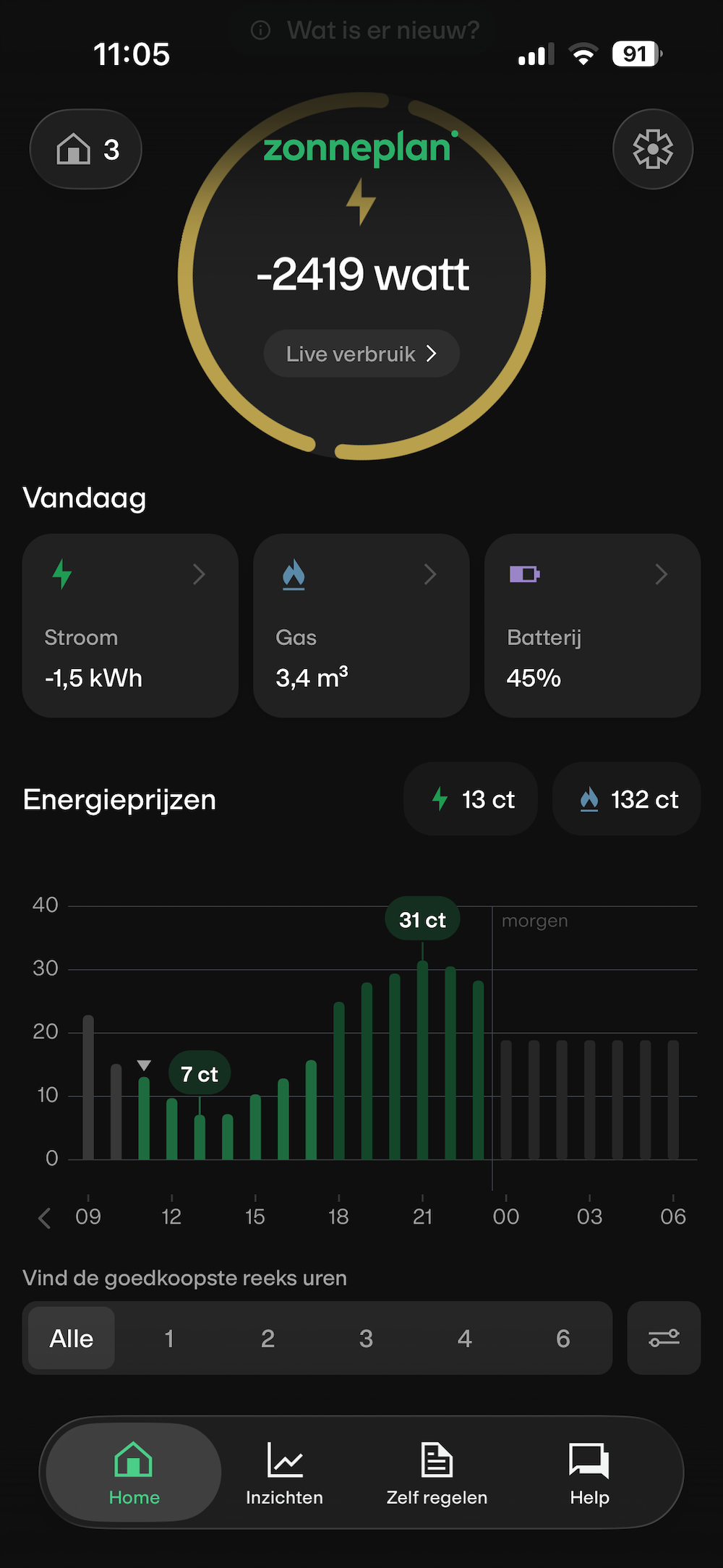This screenshot has width=723, height=1568.
Task: Open the Gas usage card
Action: coord(361,626)
